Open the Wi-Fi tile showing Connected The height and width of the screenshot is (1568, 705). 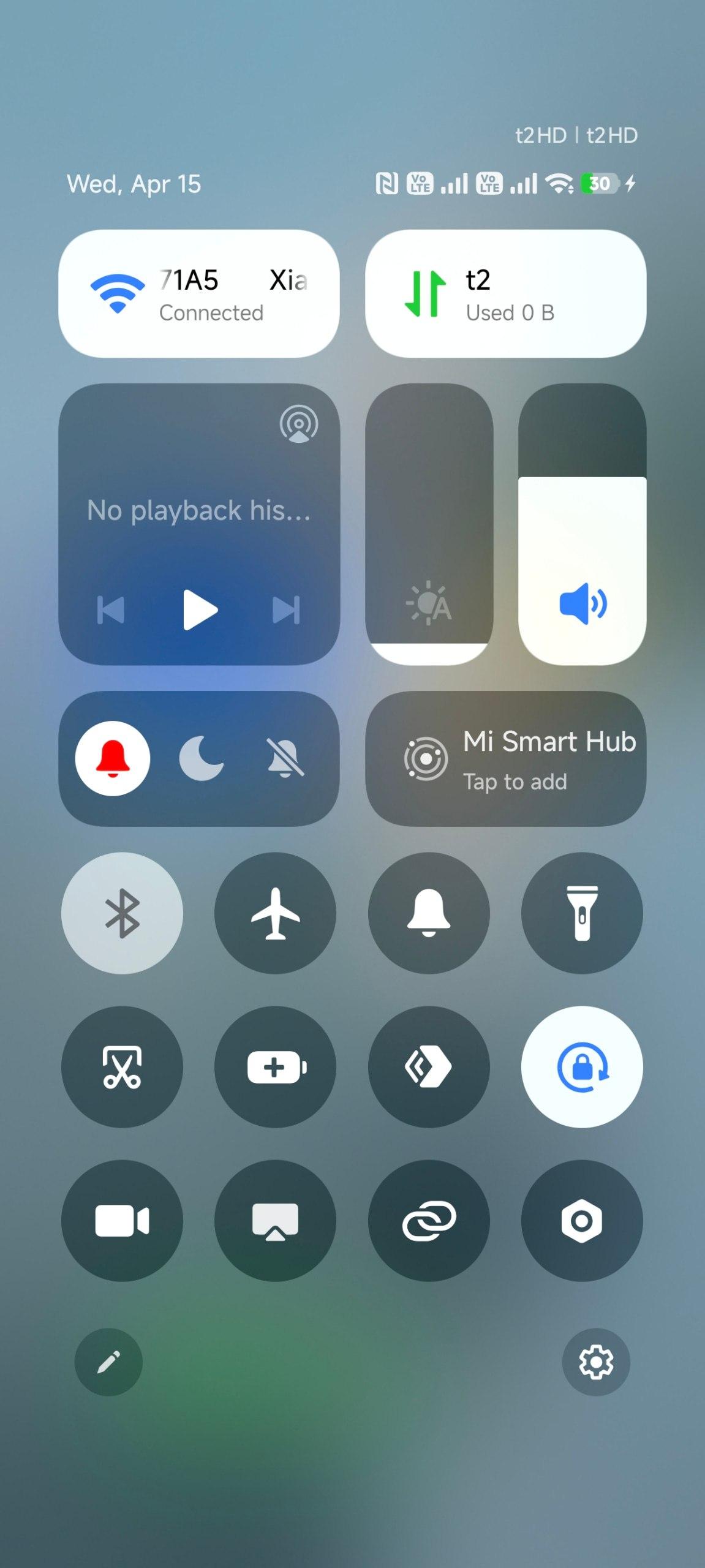tap(198, 293)
